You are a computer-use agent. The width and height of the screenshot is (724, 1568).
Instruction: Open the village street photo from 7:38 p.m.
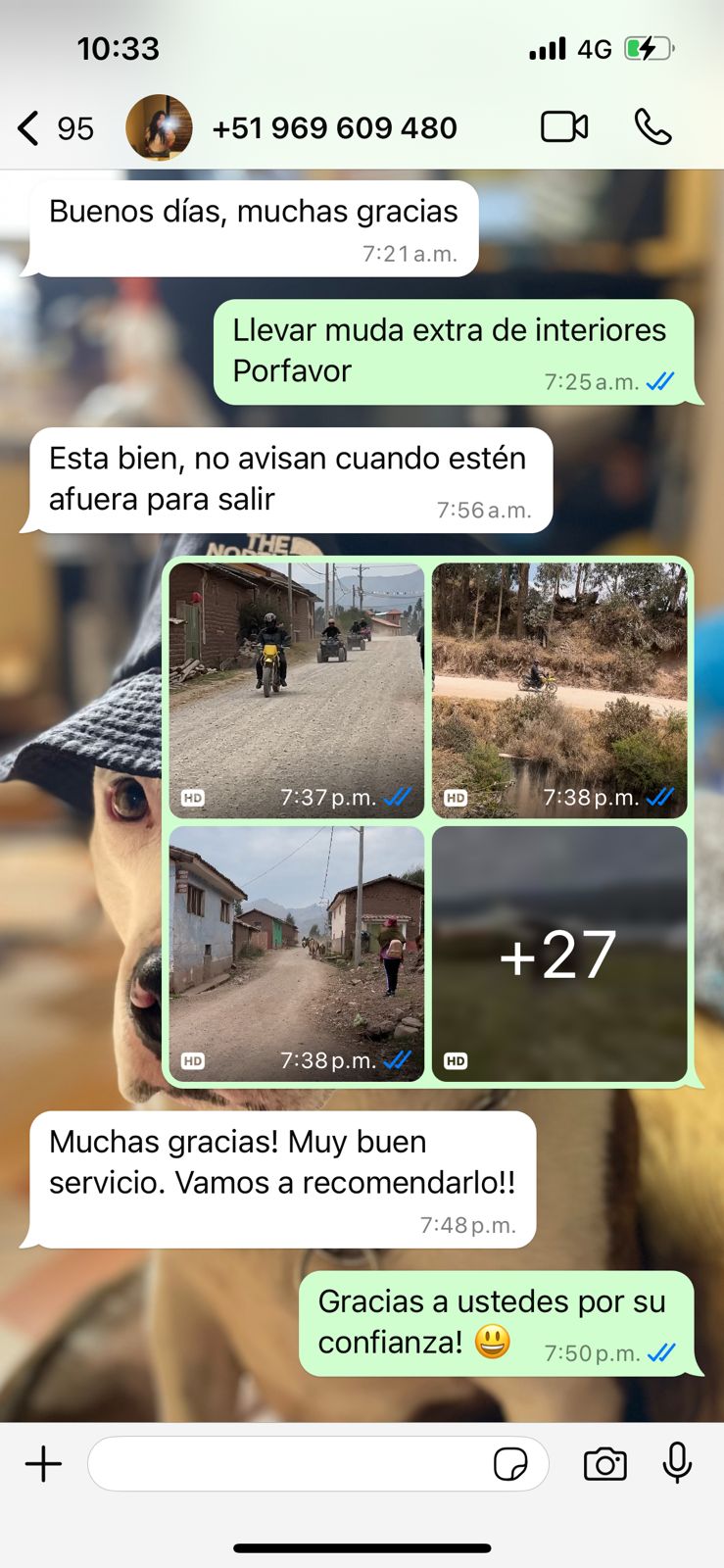tap(297, 953)
